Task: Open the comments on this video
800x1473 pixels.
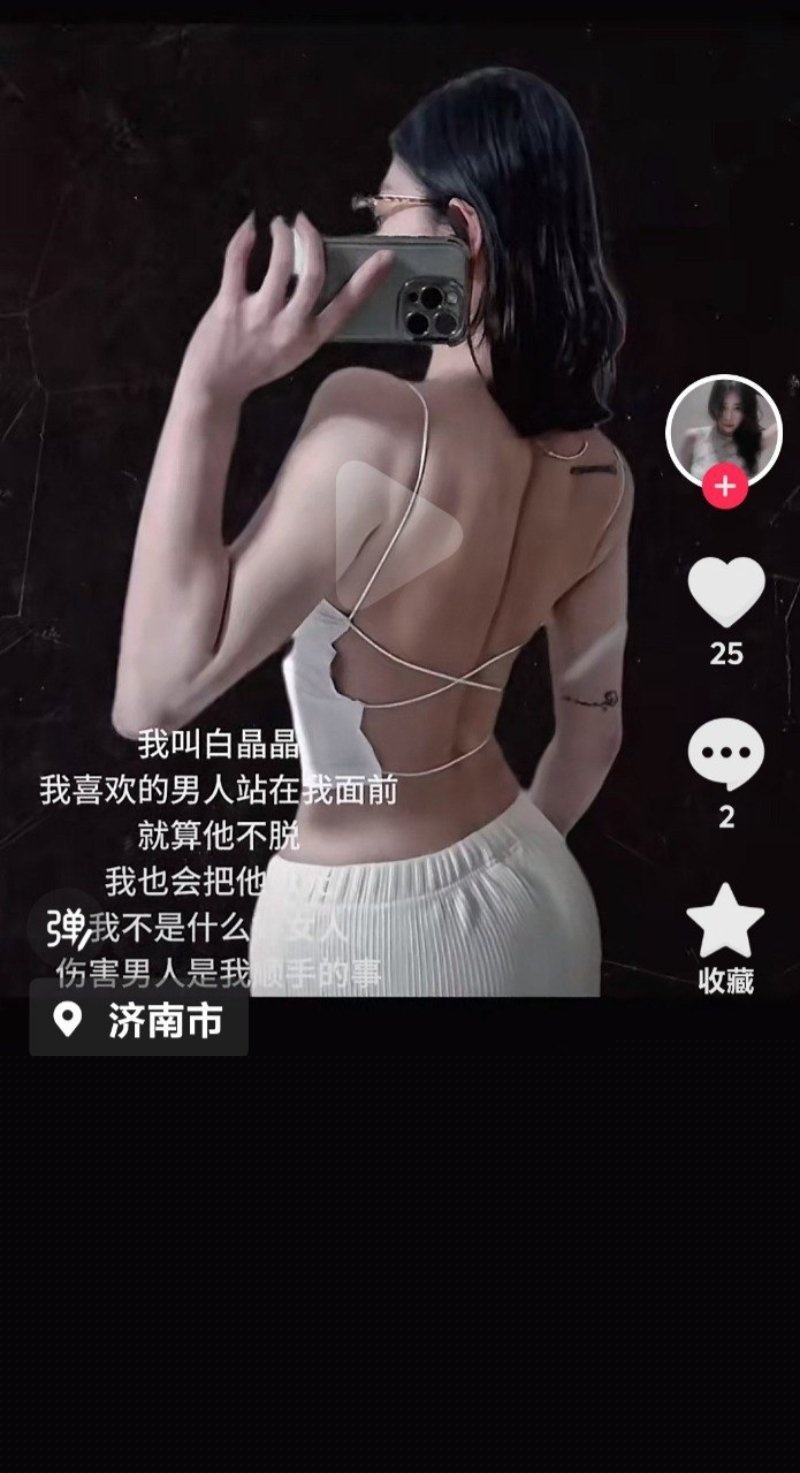Action: [x=726, y=755]
